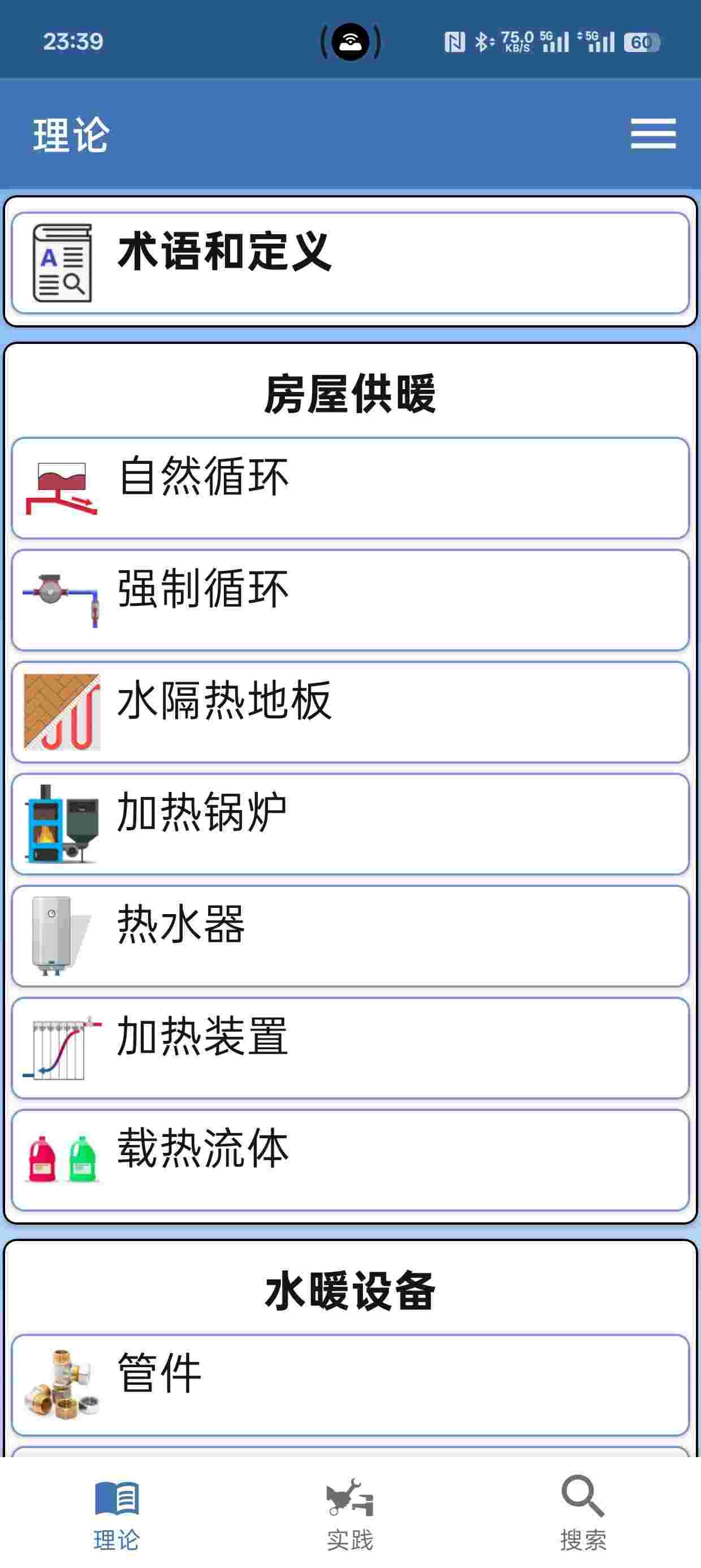The height and width of the screenshot is (1568, 701).
Task: Open 加热锅炉 entry
Action: pyautogui.click(x=350, y=824)
